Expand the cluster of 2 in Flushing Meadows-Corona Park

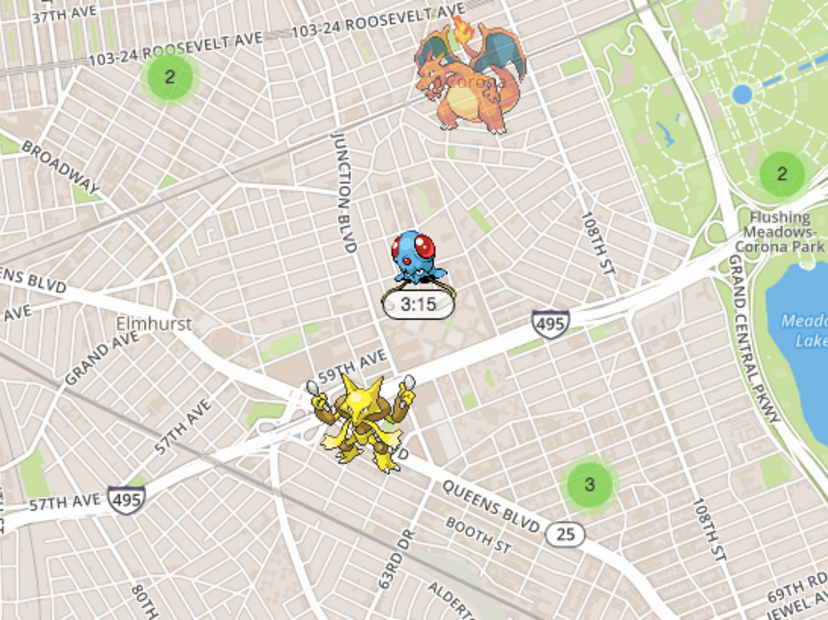tap(782, 174)
